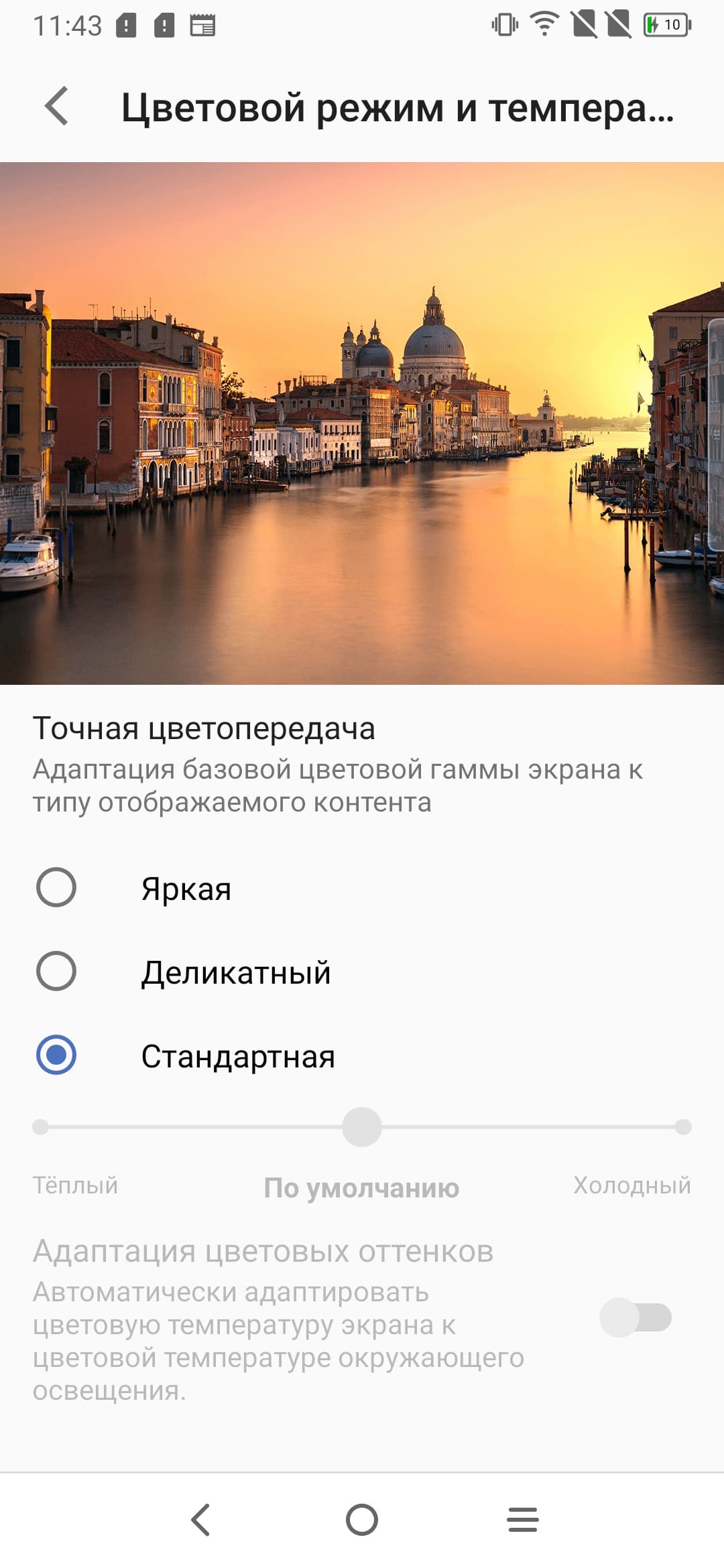Select the Яркая color mode

click(56, 887)
